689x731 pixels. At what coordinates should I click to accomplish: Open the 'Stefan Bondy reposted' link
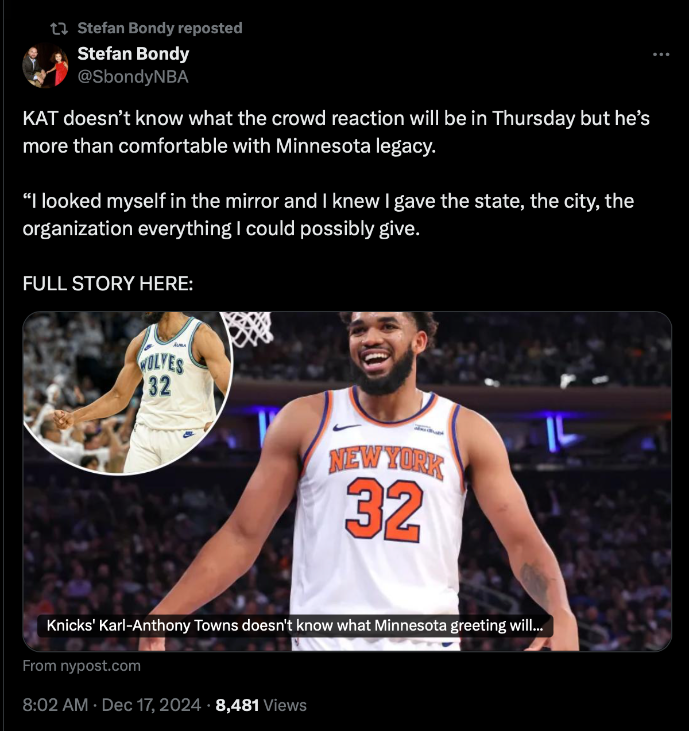tap(159, 28)
